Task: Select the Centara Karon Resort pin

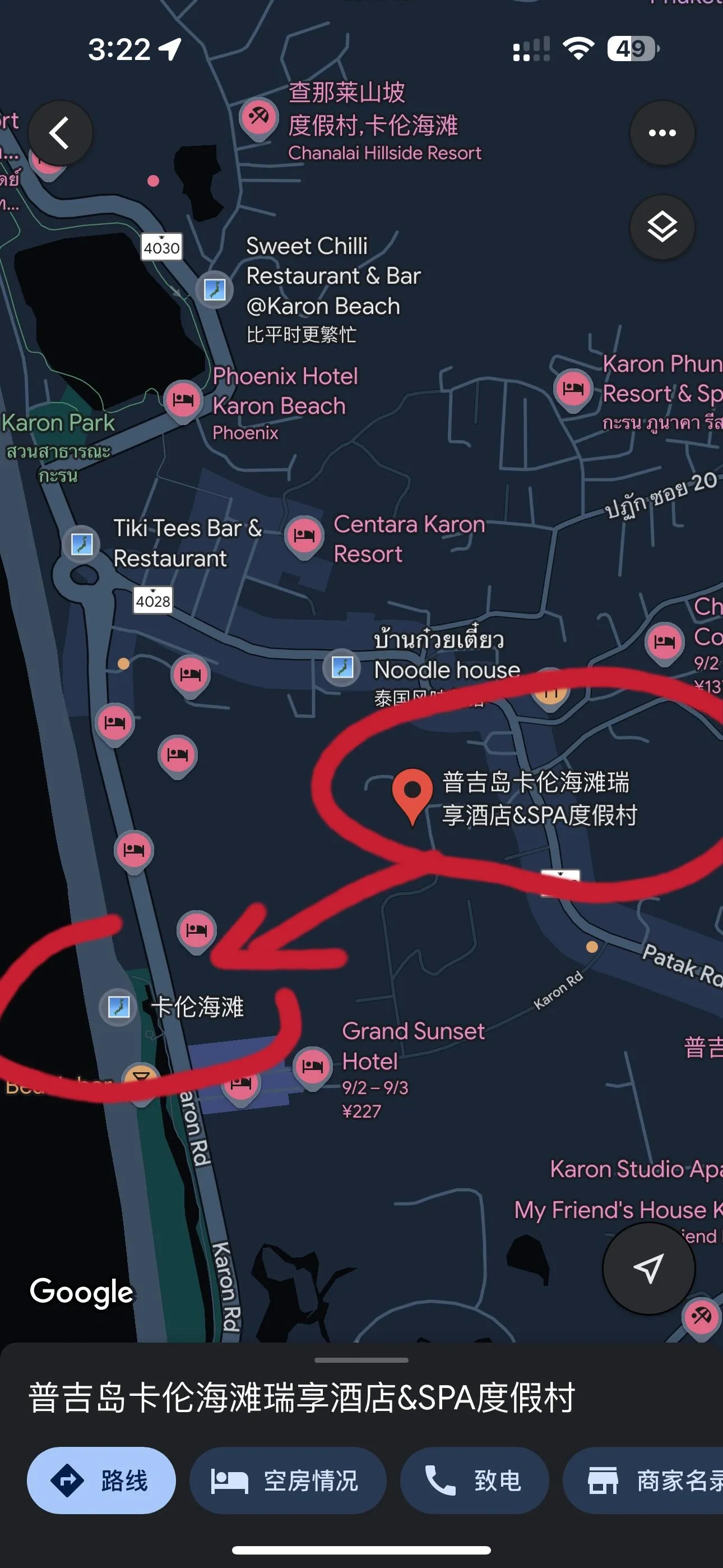Action: [304, 536]
